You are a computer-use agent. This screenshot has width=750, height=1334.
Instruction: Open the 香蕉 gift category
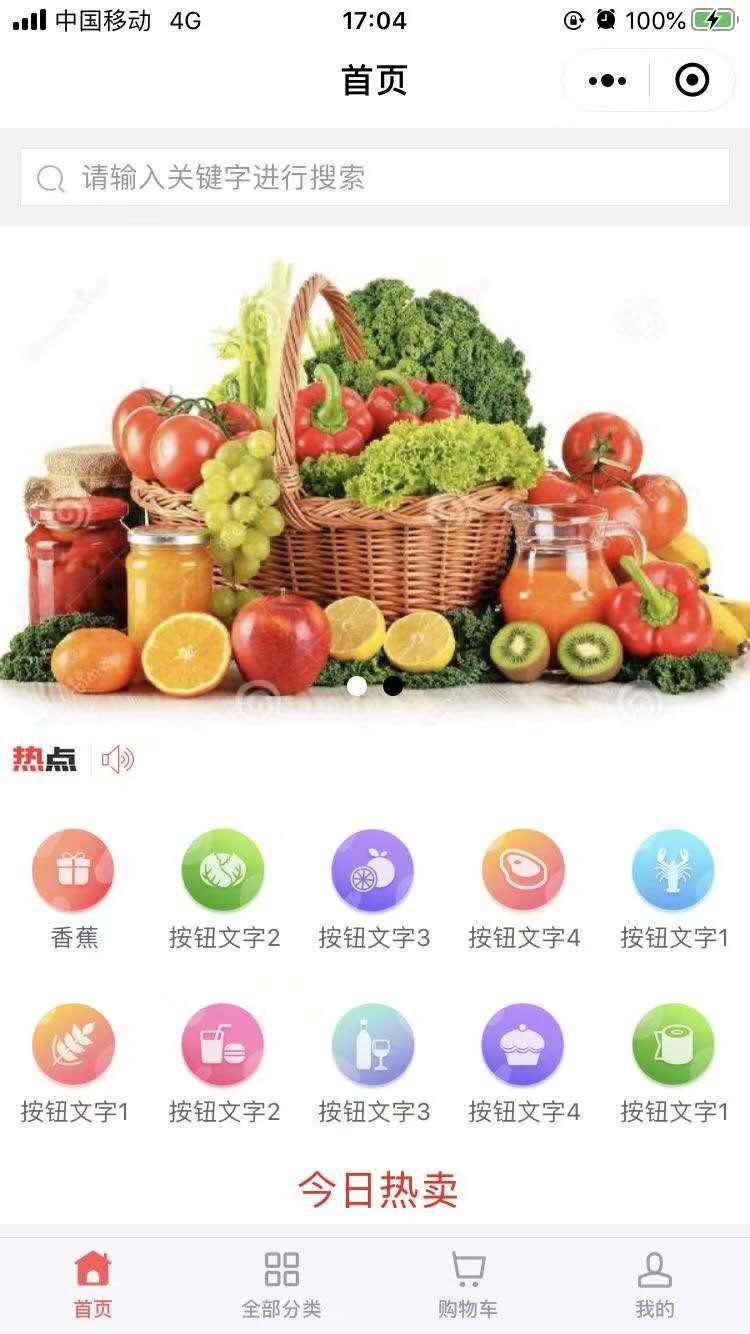pyautogui.click(x=73, y=871)
